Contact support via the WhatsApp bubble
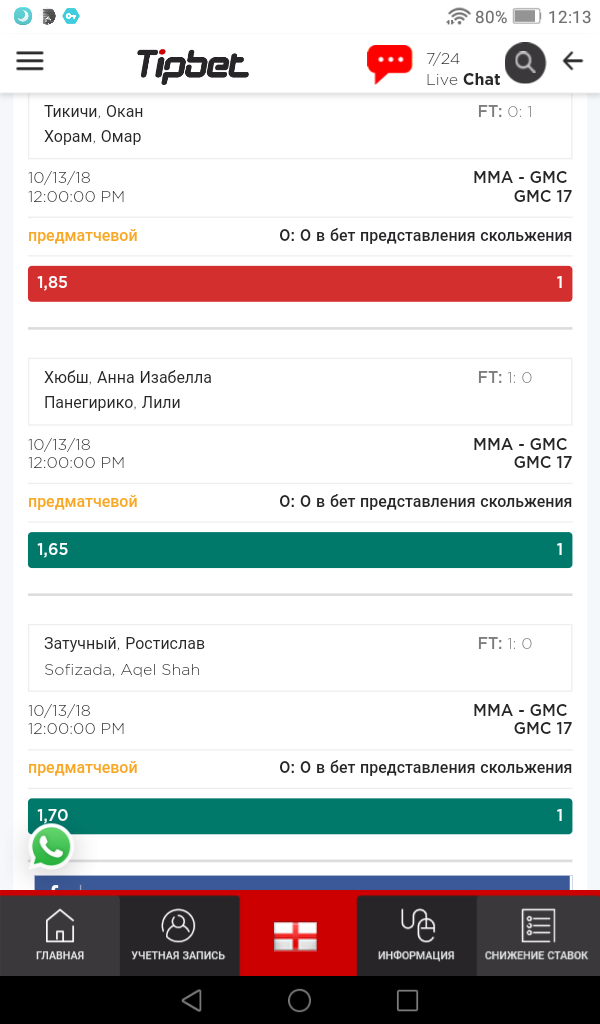600x1024 pixels. (x=51, y=846)
